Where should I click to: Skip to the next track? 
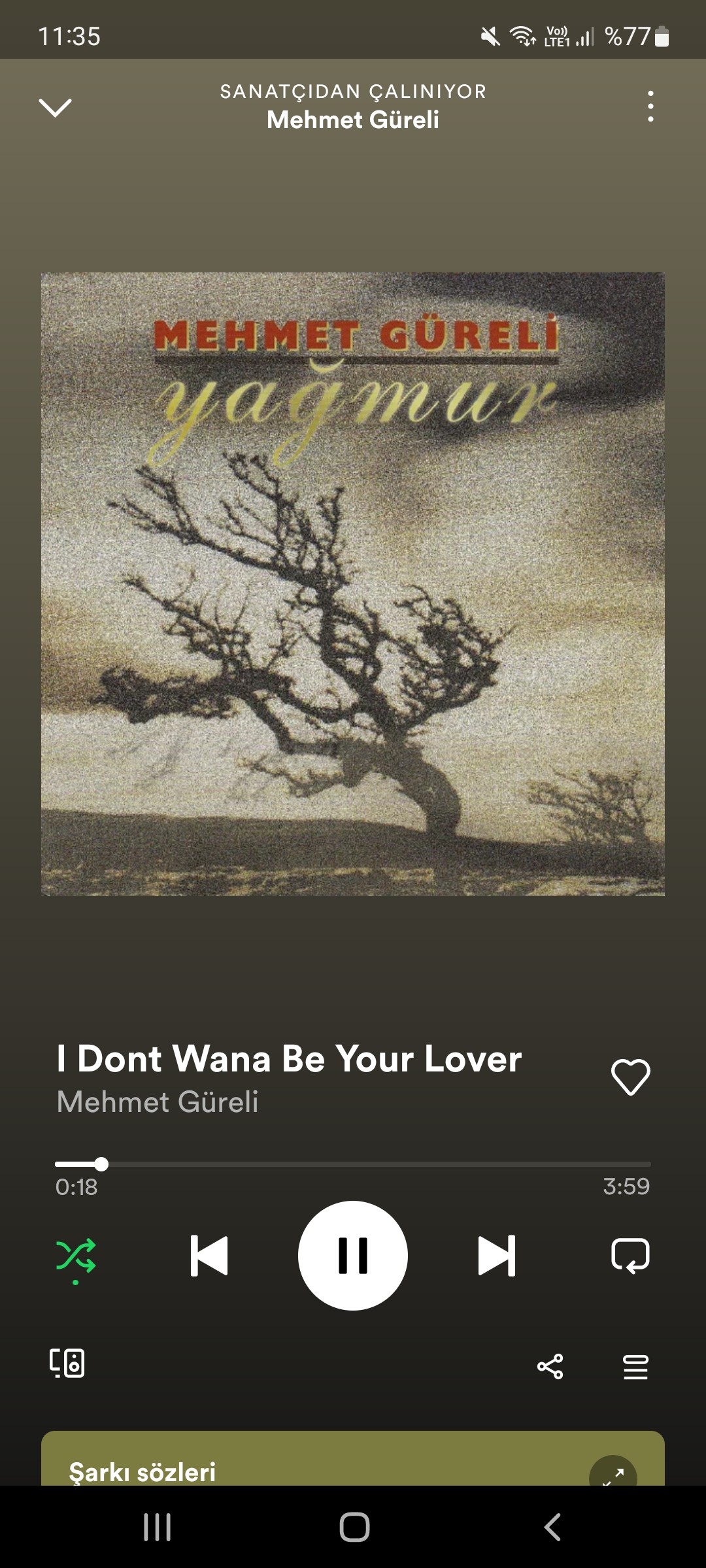pos(497,1256)
